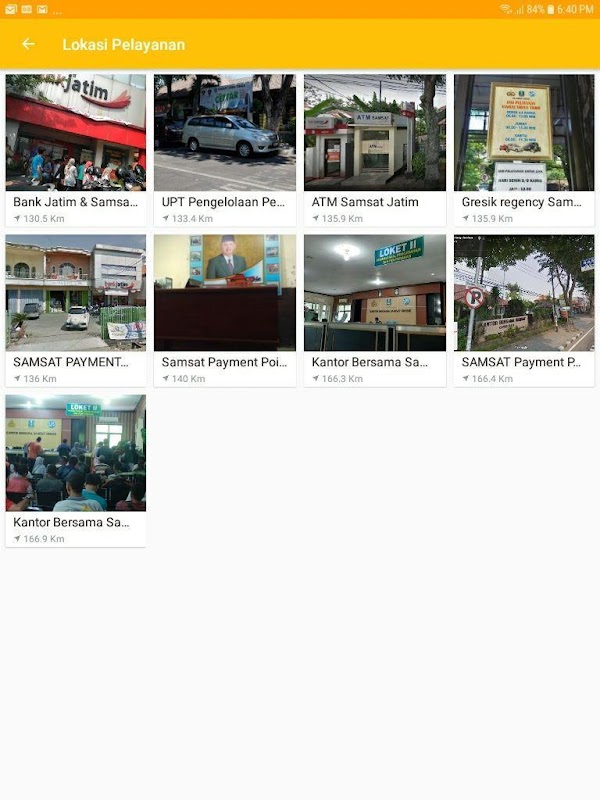
Task: Open Kantor Bersama Samsat at 166.3 Km
Action: (x=375, y=311)
